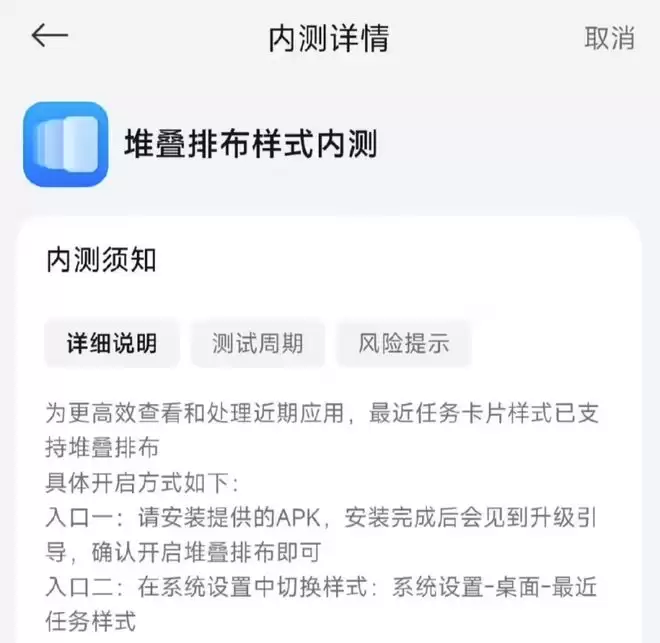
Task: Select the 详细说明 tab
Action: click(x=111, y=344)
